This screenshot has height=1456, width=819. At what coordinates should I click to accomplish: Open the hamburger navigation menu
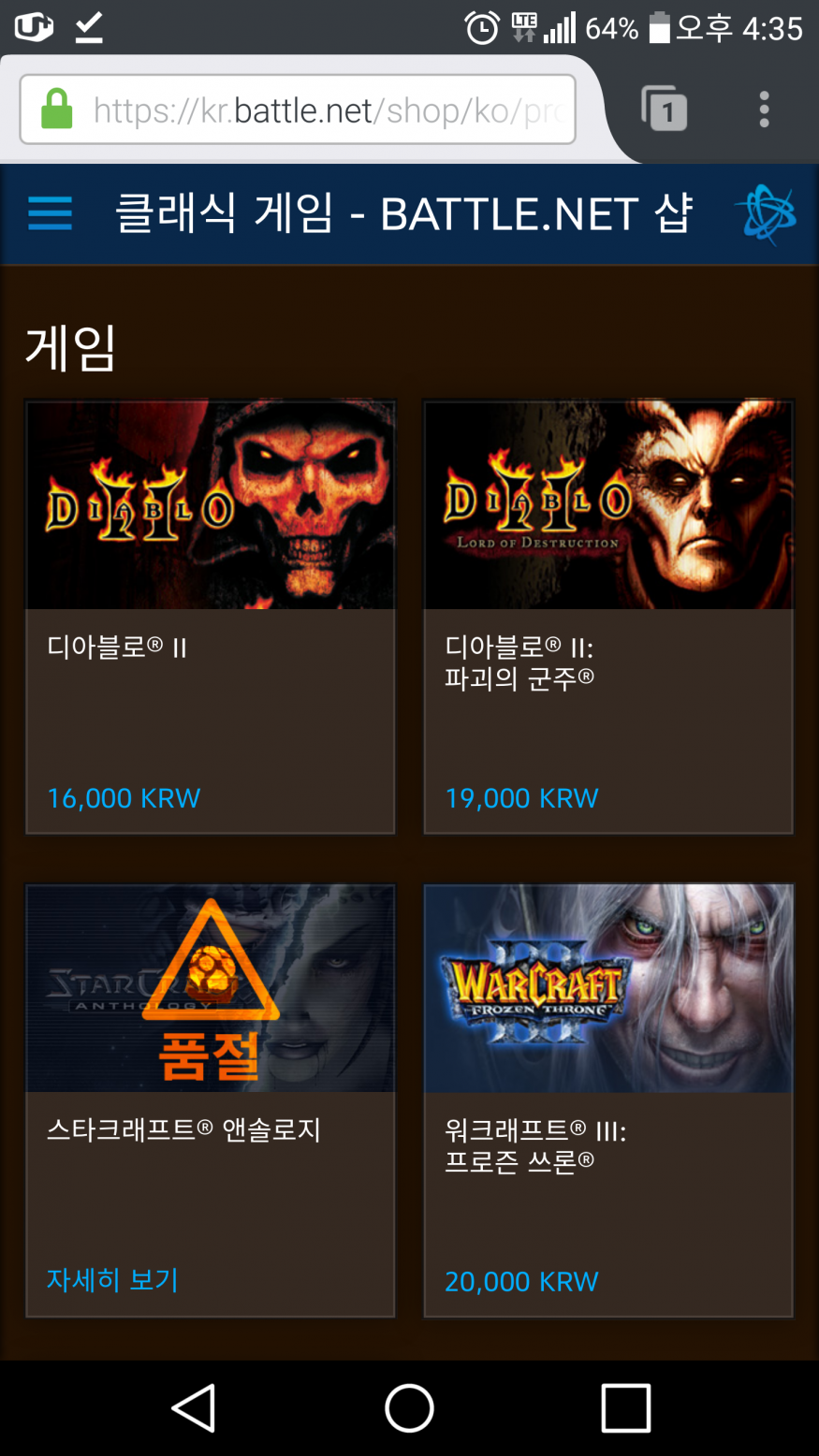tap(50, 213)
